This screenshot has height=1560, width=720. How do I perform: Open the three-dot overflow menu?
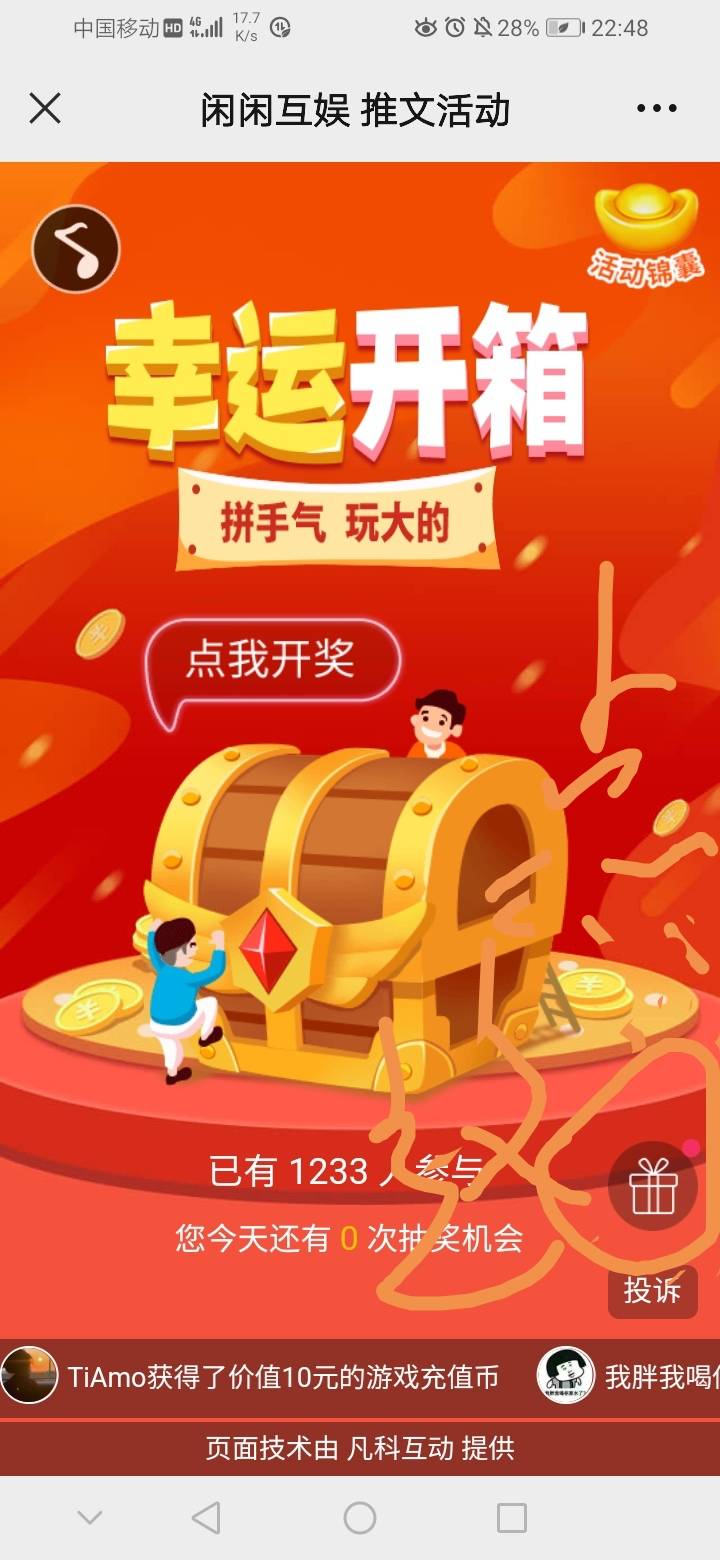click(x=656, y=109)
